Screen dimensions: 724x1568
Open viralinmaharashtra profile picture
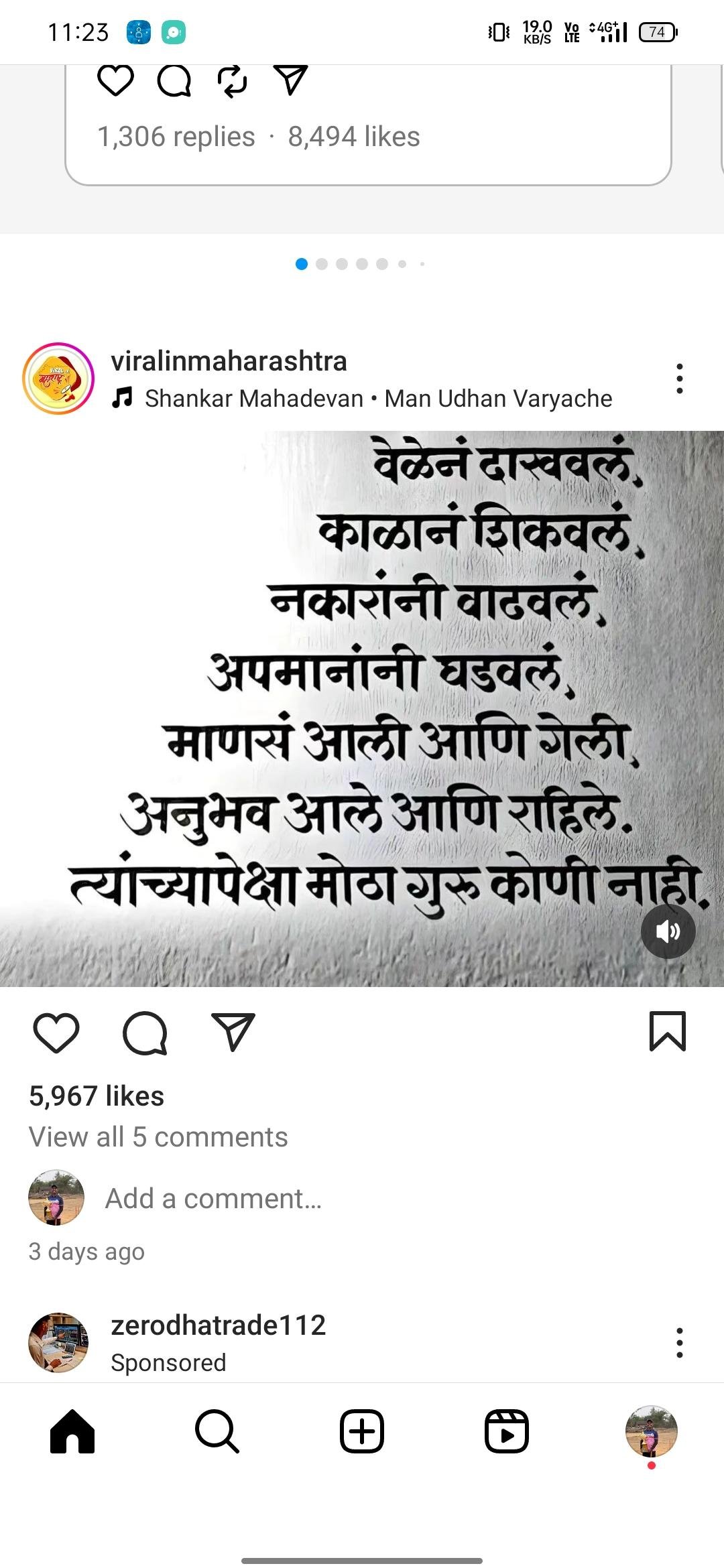(x=58, y=379)
